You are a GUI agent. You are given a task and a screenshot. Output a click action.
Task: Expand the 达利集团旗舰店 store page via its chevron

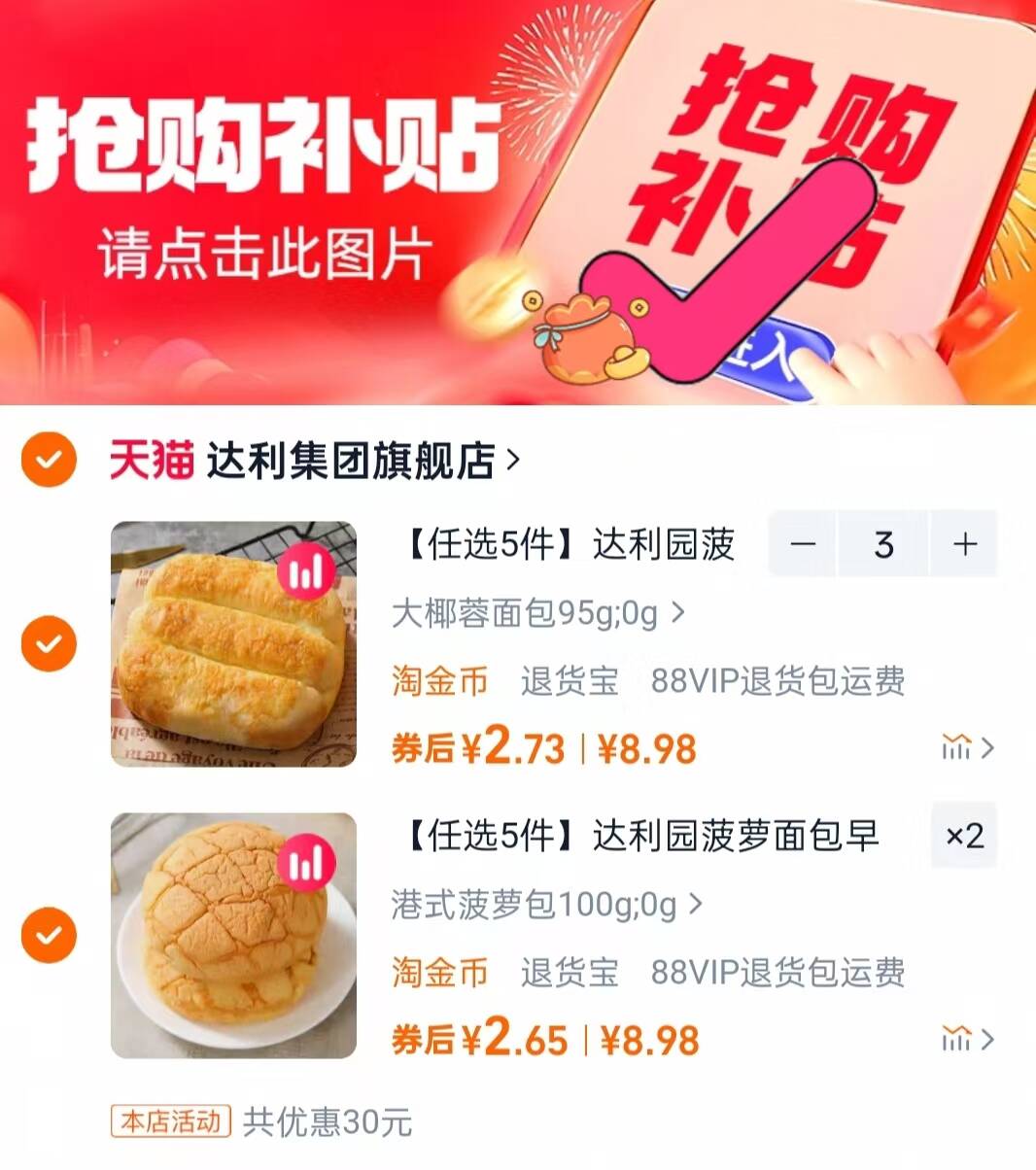click(515, 458)
